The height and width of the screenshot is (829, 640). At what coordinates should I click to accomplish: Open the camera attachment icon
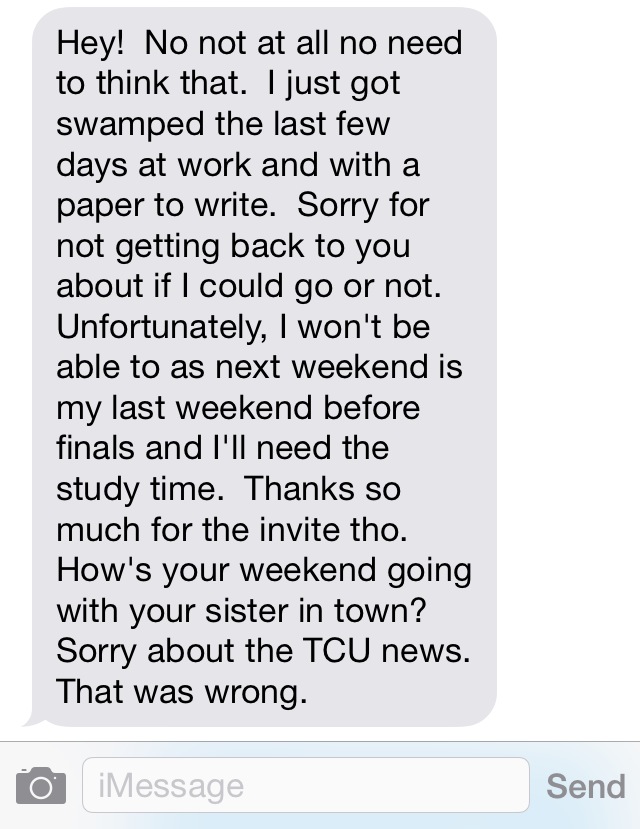pyautogui.click(x=40, y=786)
